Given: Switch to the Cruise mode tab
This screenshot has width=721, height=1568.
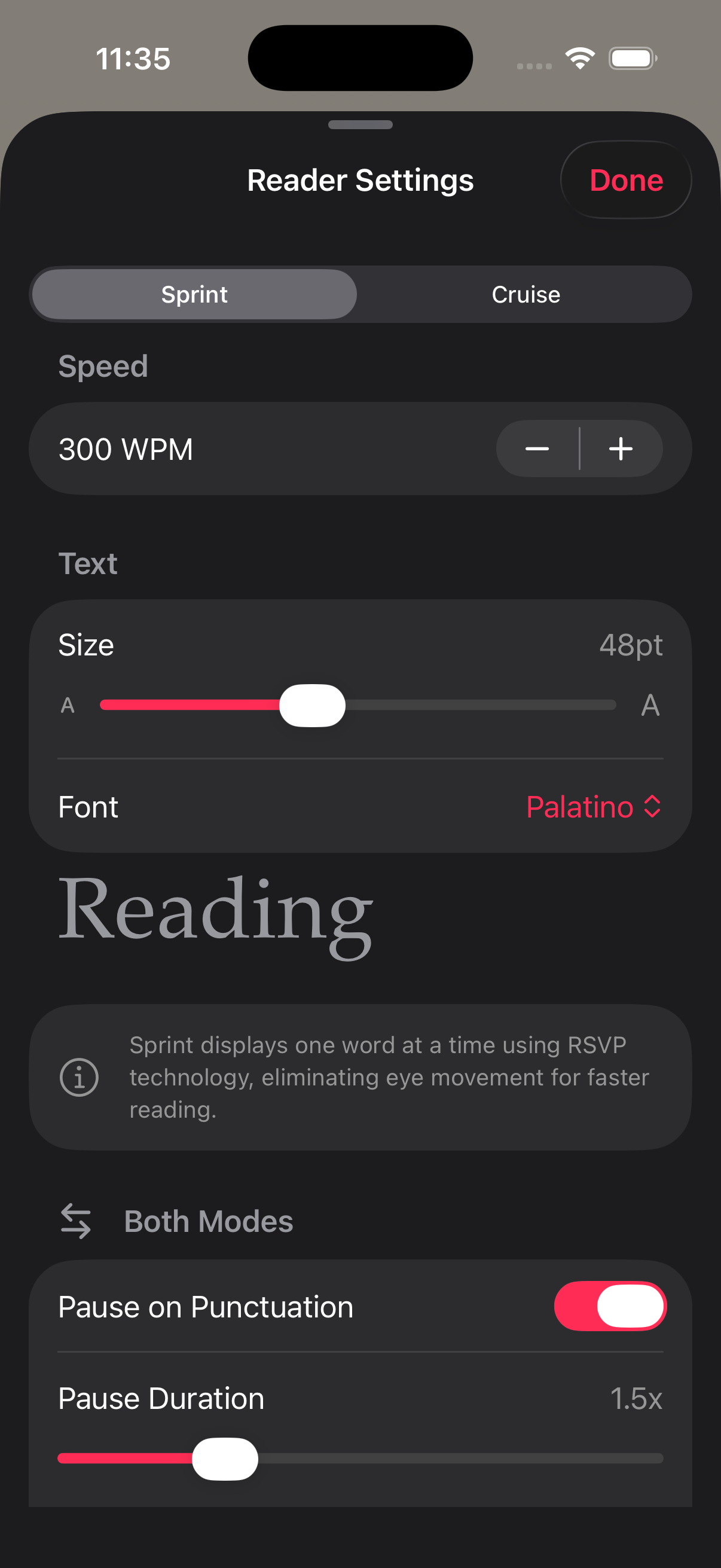Looking at the screenshot, I should pyautogui.click(x=525, y=294).
